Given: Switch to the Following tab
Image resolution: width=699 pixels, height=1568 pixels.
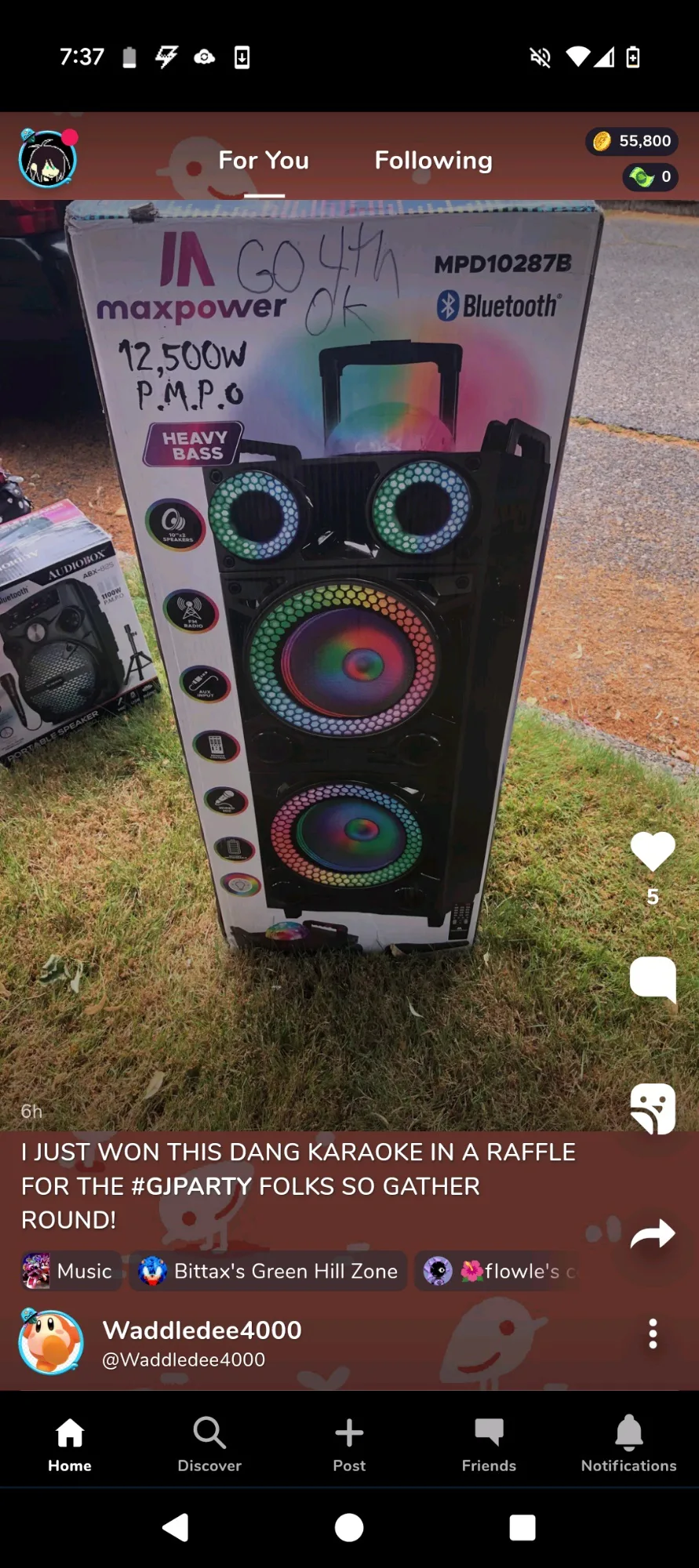Looking at the screenshot, I should pyautogui.click(x=433, y=161).
